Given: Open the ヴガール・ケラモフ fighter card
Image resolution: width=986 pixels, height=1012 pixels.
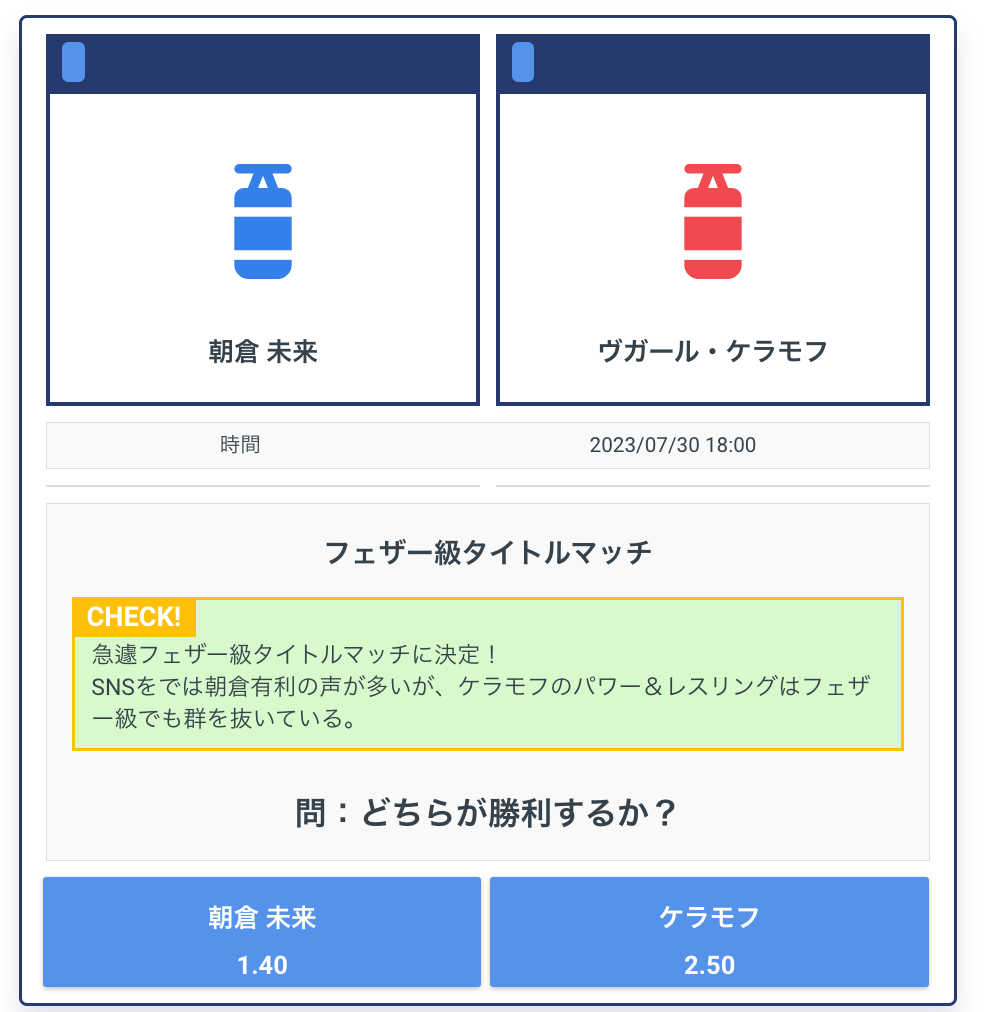Looking at the screenshot, I should click(713, 248).
